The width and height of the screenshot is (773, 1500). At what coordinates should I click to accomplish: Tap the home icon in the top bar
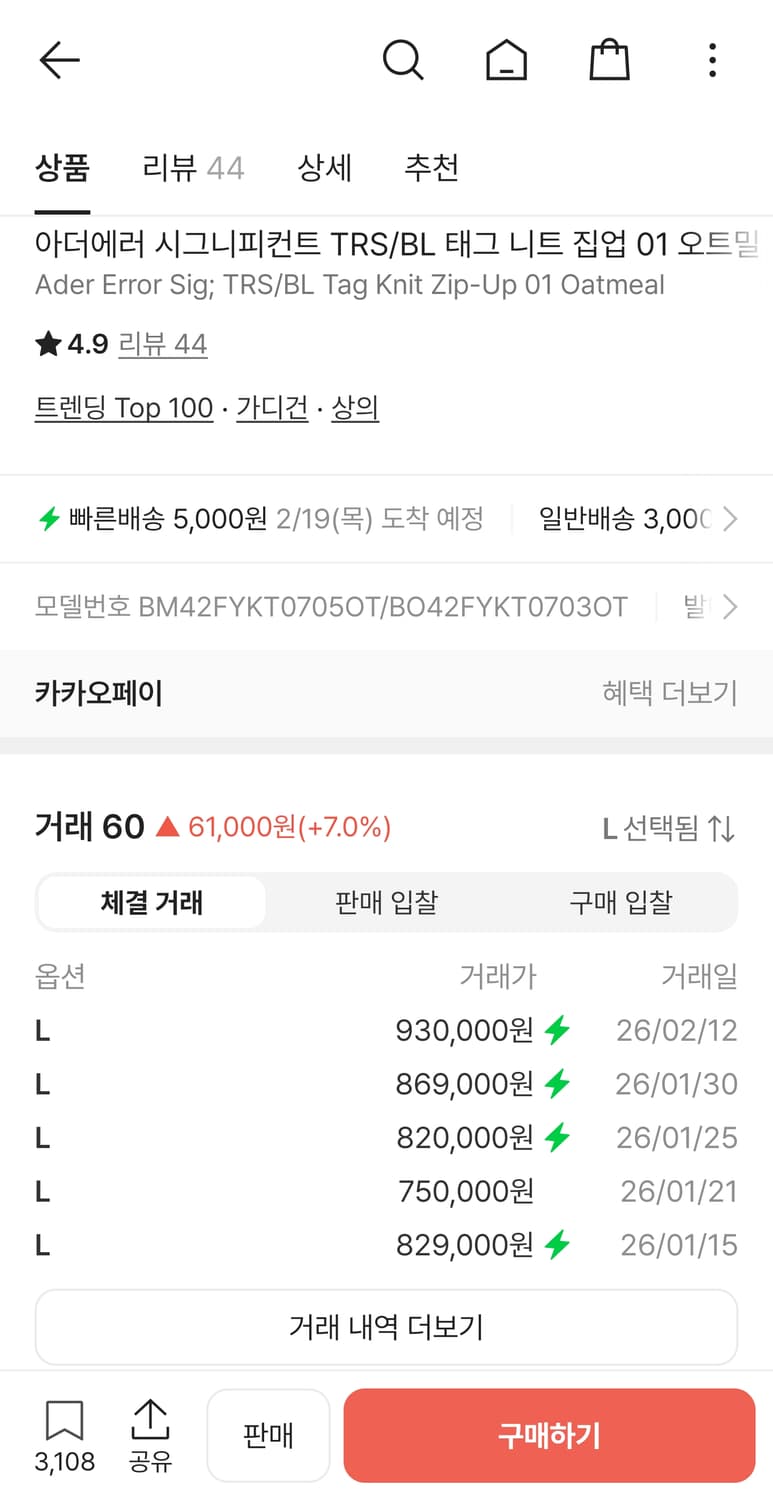tap(507, 60)
